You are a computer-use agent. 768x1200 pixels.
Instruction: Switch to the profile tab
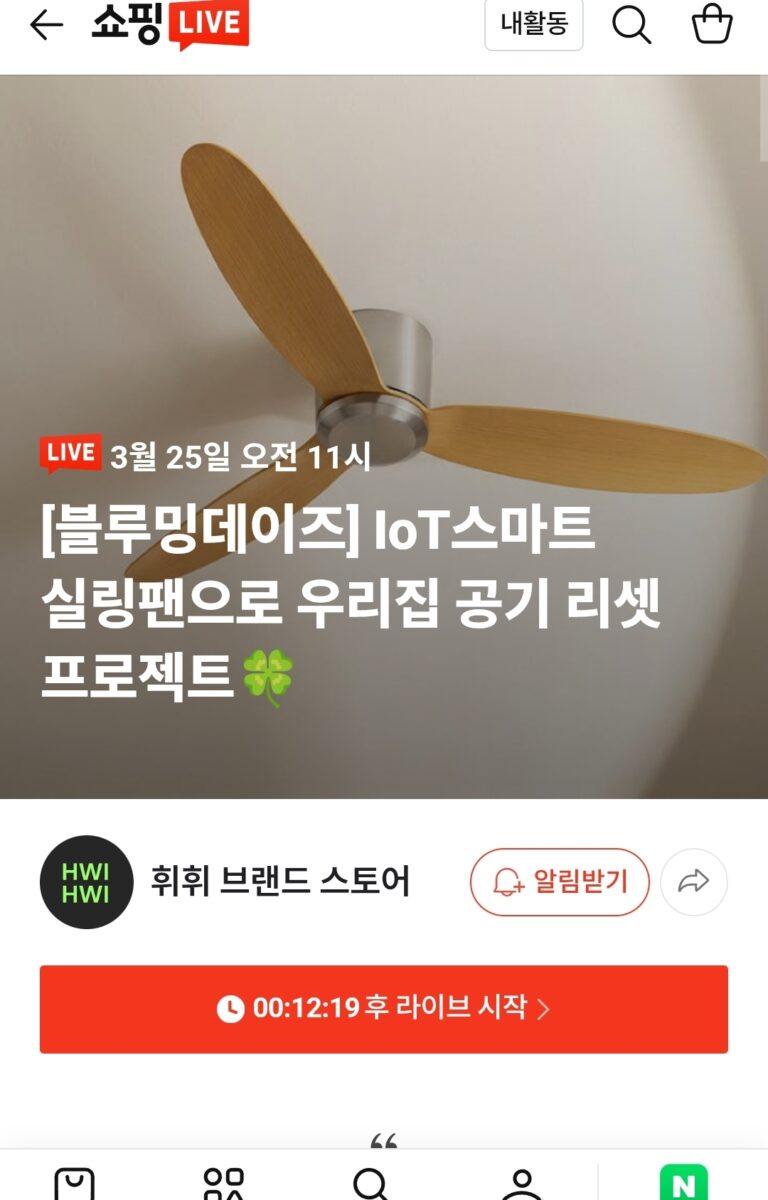coord(521,1184)
